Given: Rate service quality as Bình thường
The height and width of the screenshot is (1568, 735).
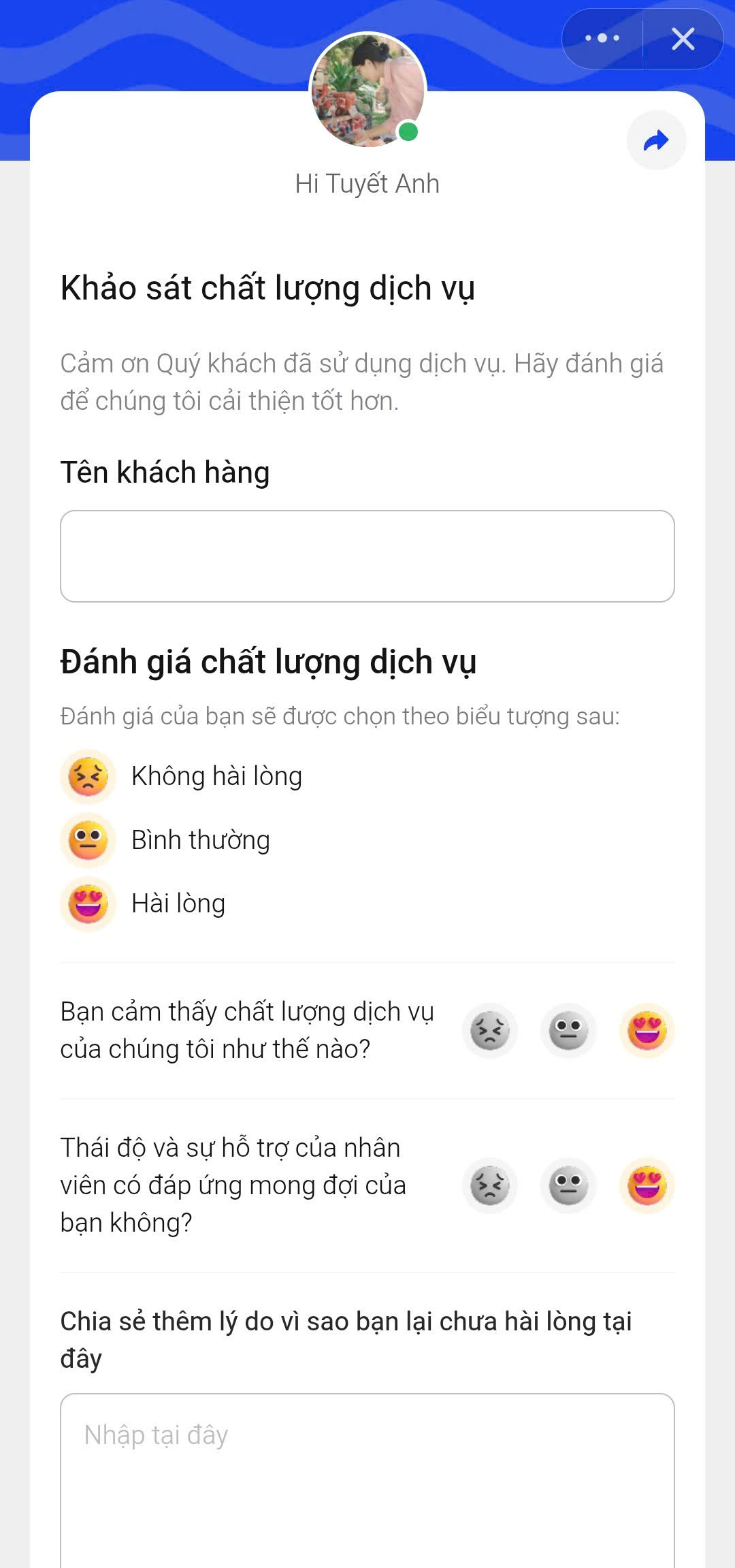Looking at the screenshot, I should [x=568, y=1031].
